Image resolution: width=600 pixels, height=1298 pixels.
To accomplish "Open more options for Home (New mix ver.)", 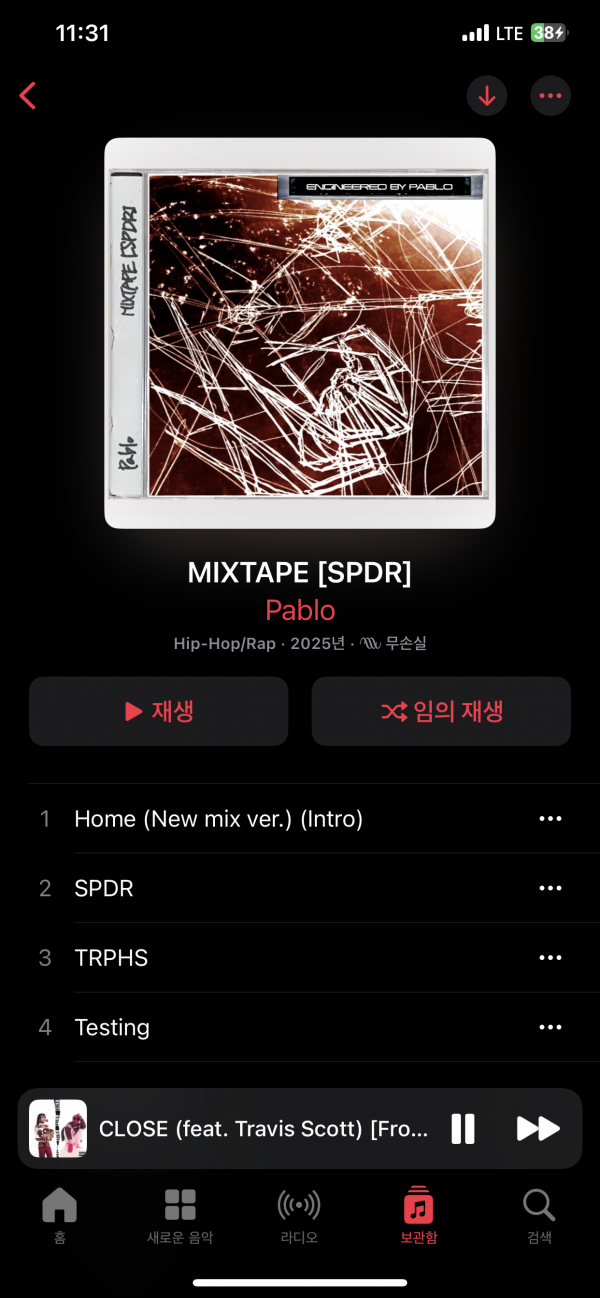I will (x=550, y=819).
